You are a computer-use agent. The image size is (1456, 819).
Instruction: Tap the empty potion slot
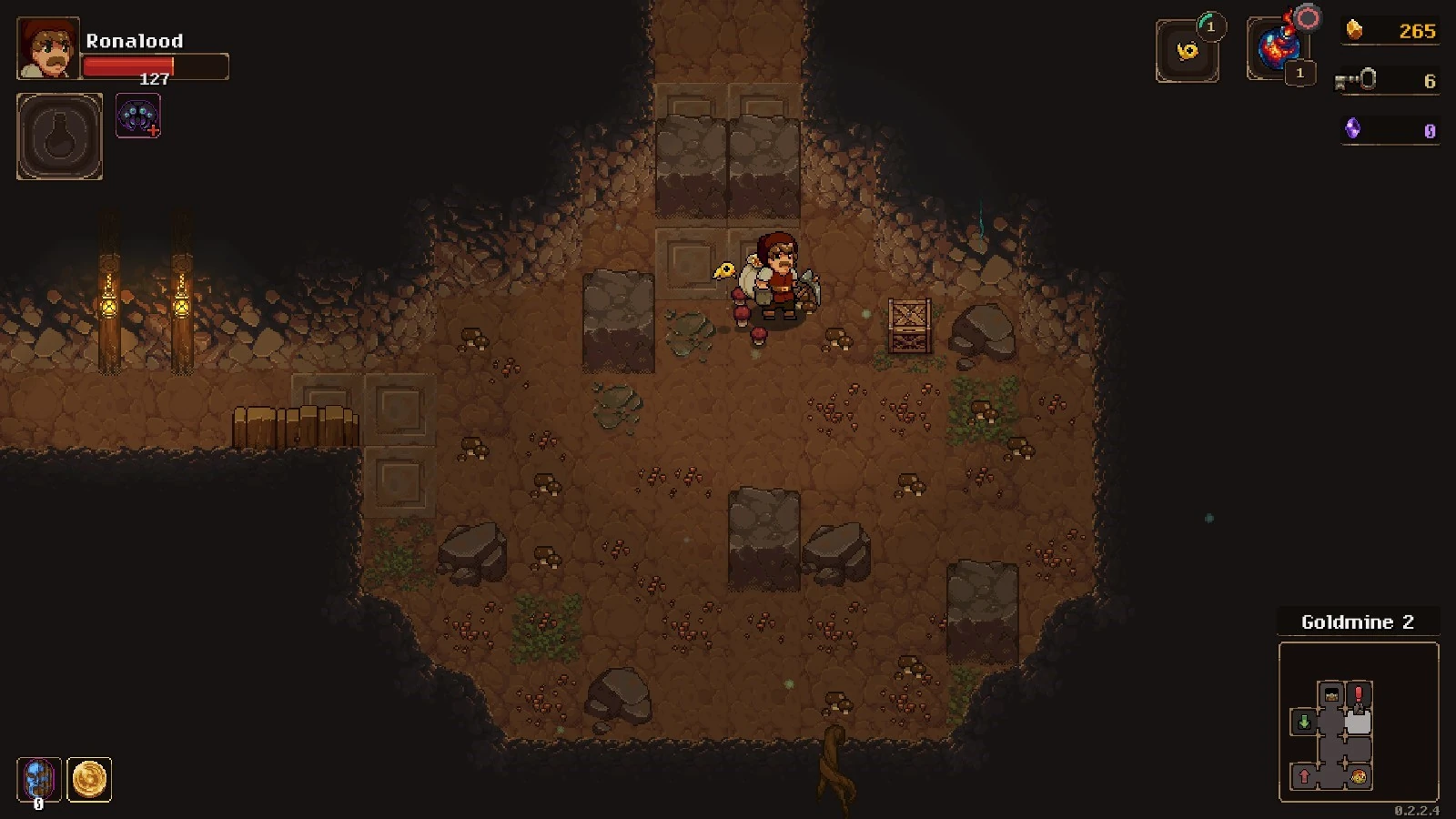[59, 136]
